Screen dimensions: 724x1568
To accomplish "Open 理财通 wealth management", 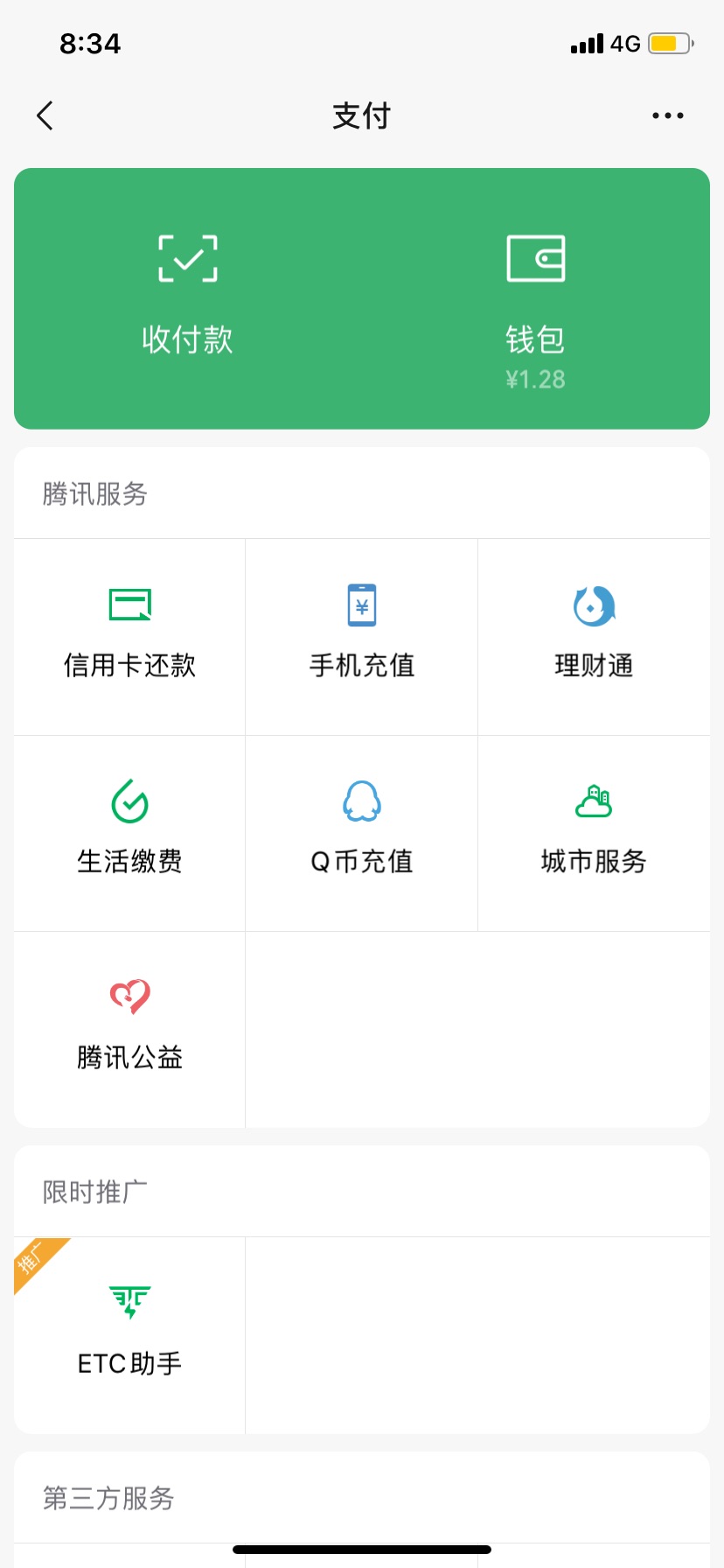I will point(594,637).
